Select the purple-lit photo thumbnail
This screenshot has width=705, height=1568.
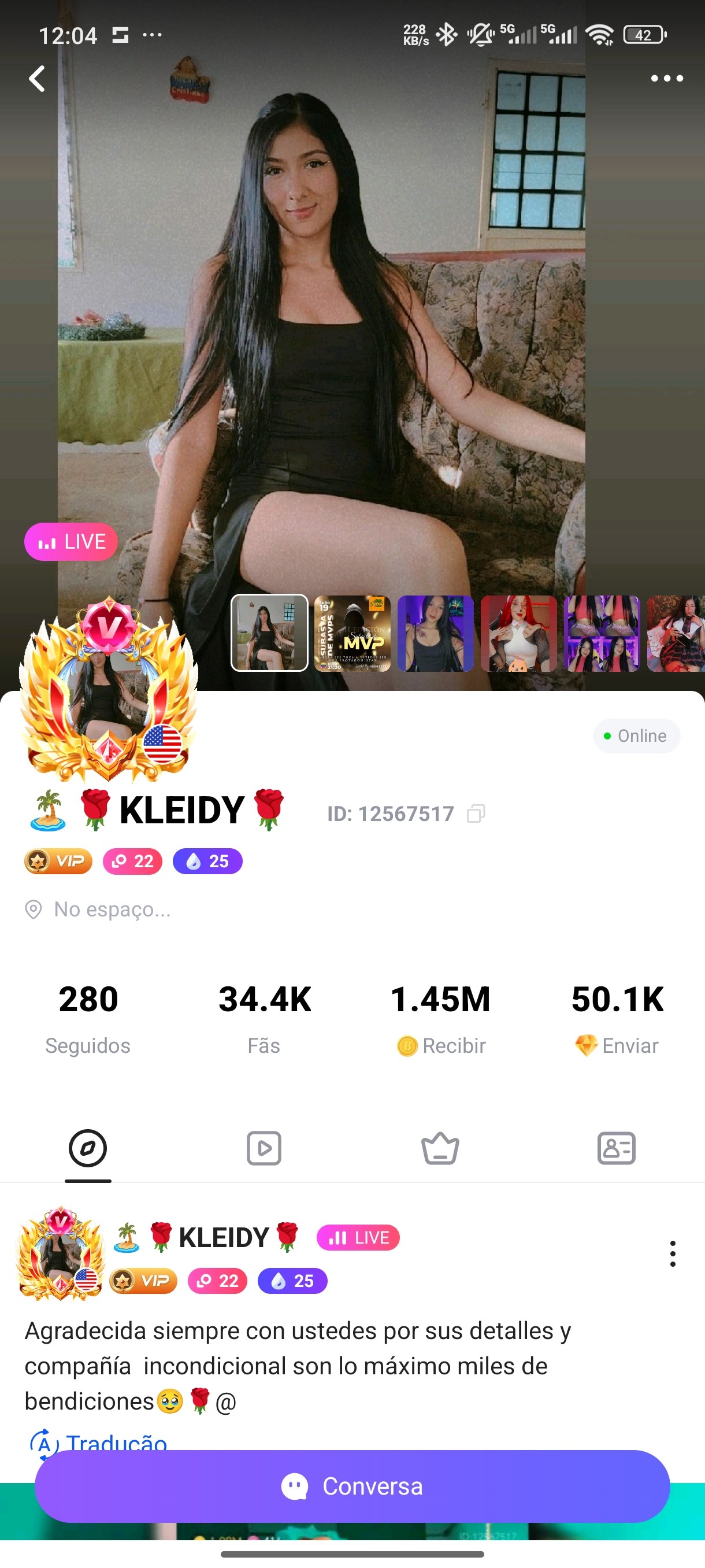pos(435,634)
